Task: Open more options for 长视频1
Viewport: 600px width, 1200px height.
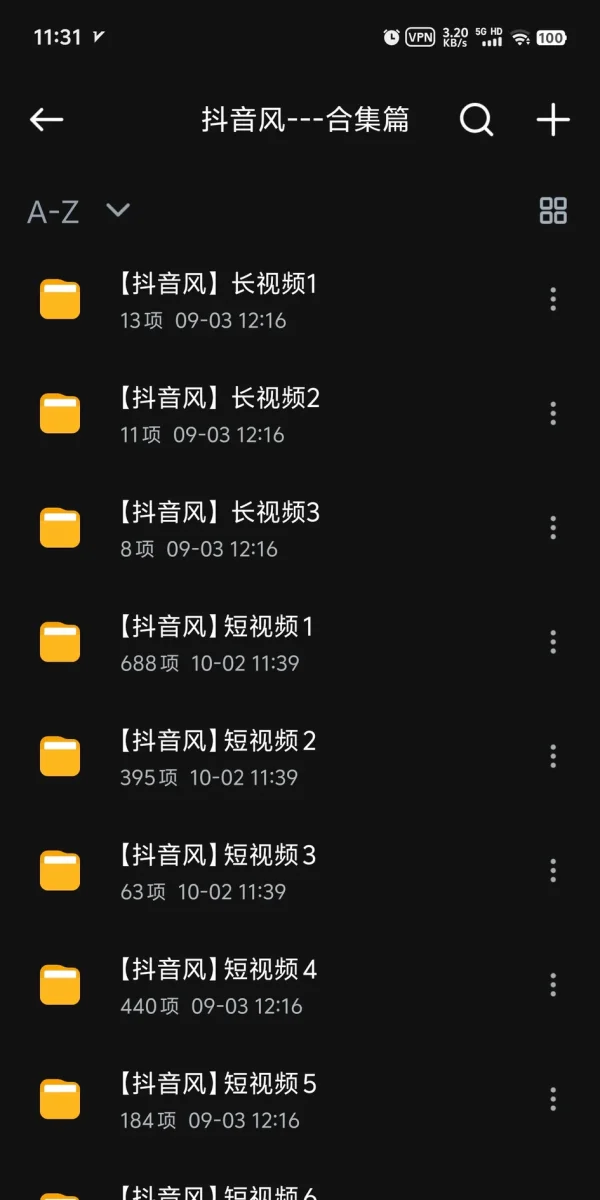Action: [x=553, y=299]
